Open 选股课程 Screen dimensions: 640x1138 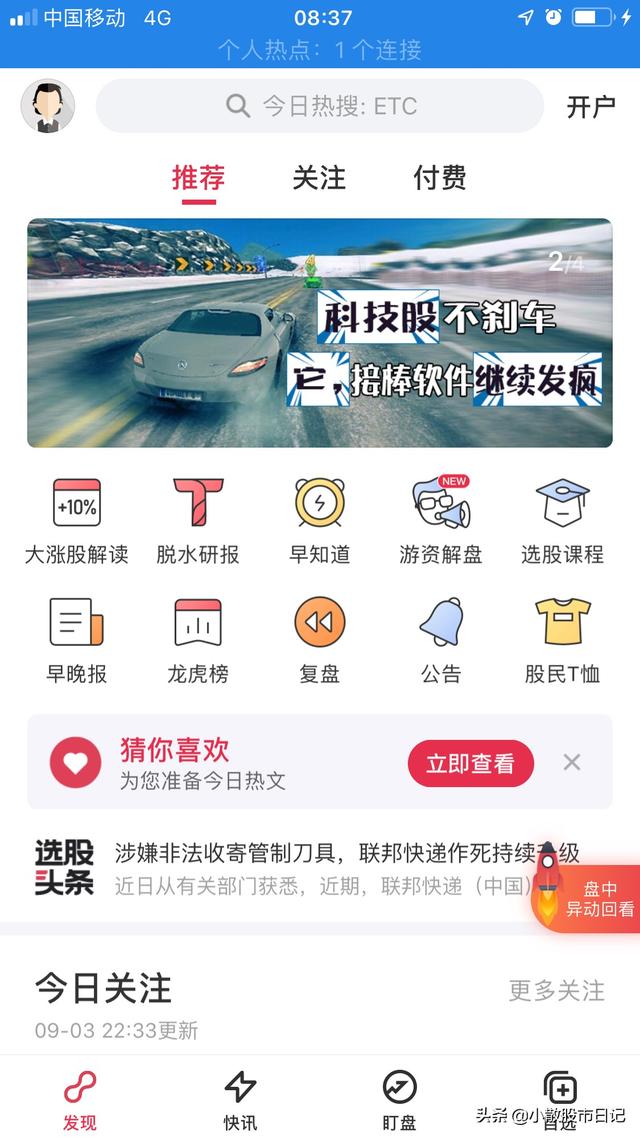click(x=562, y=520)
